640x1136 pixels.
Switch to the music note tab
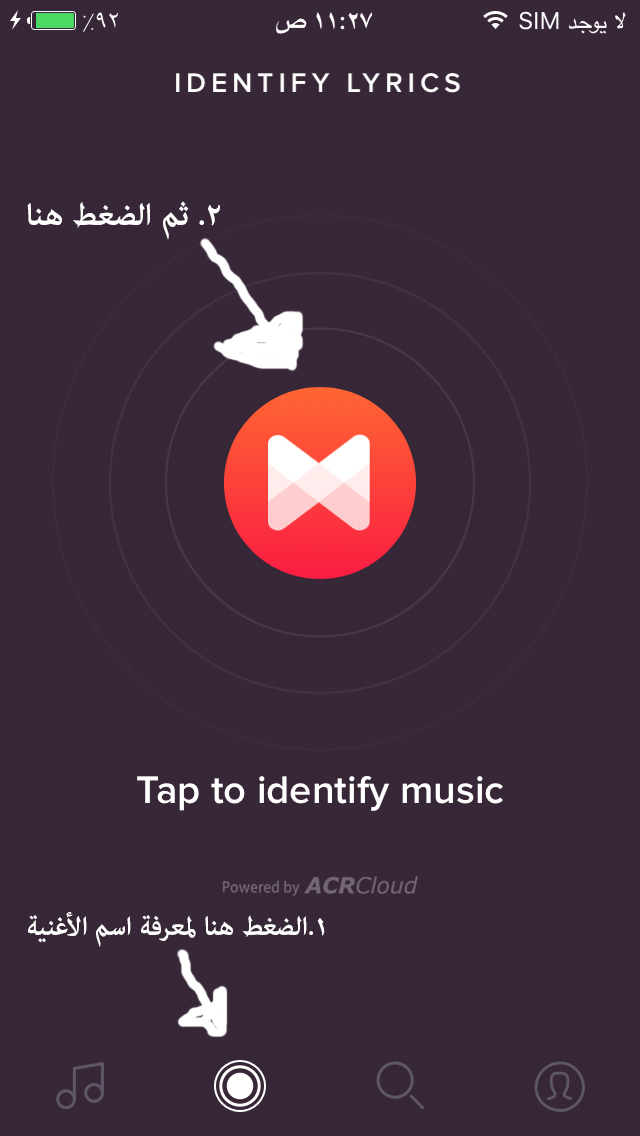80,1085
